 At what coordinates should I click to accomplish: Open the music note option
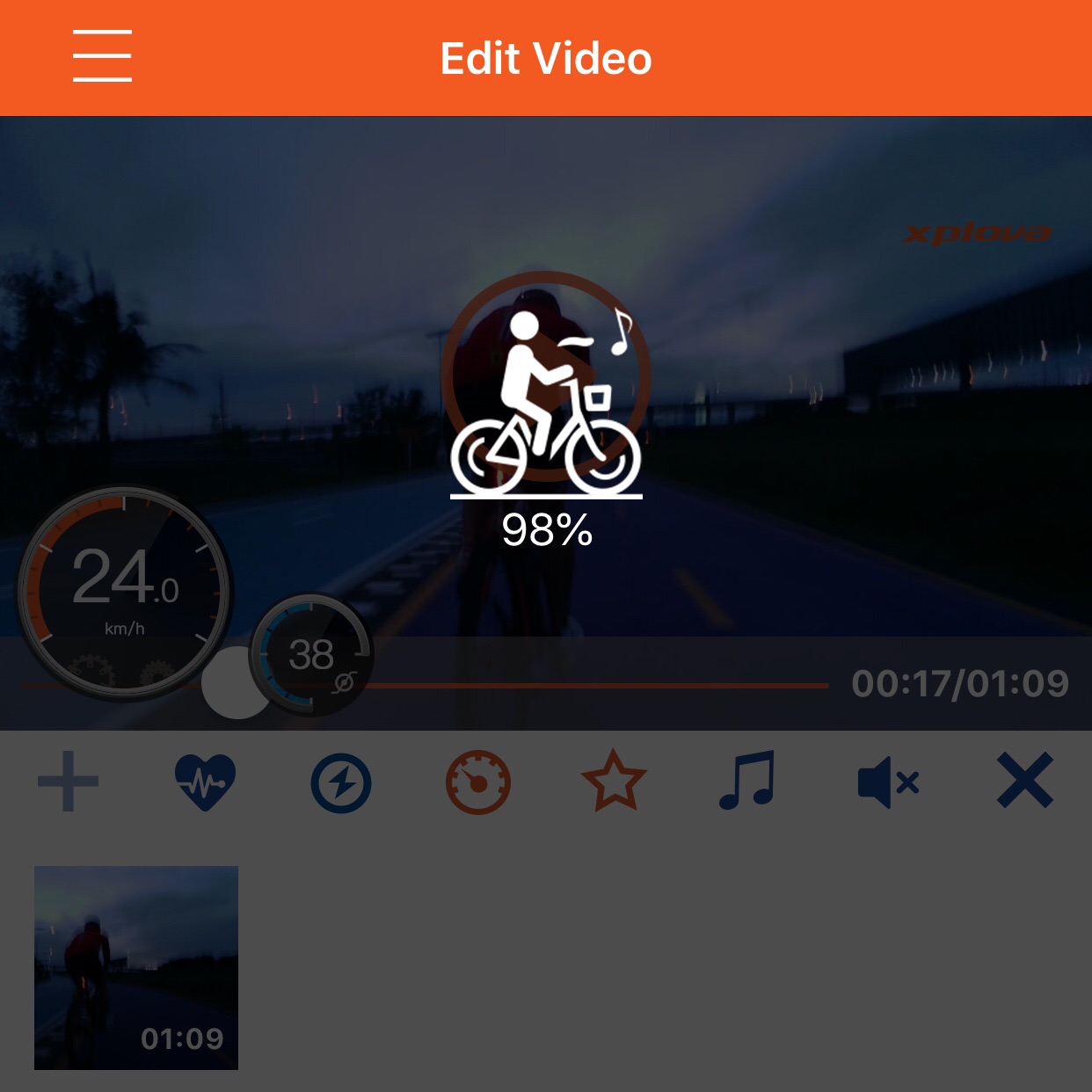coord(747,780)
